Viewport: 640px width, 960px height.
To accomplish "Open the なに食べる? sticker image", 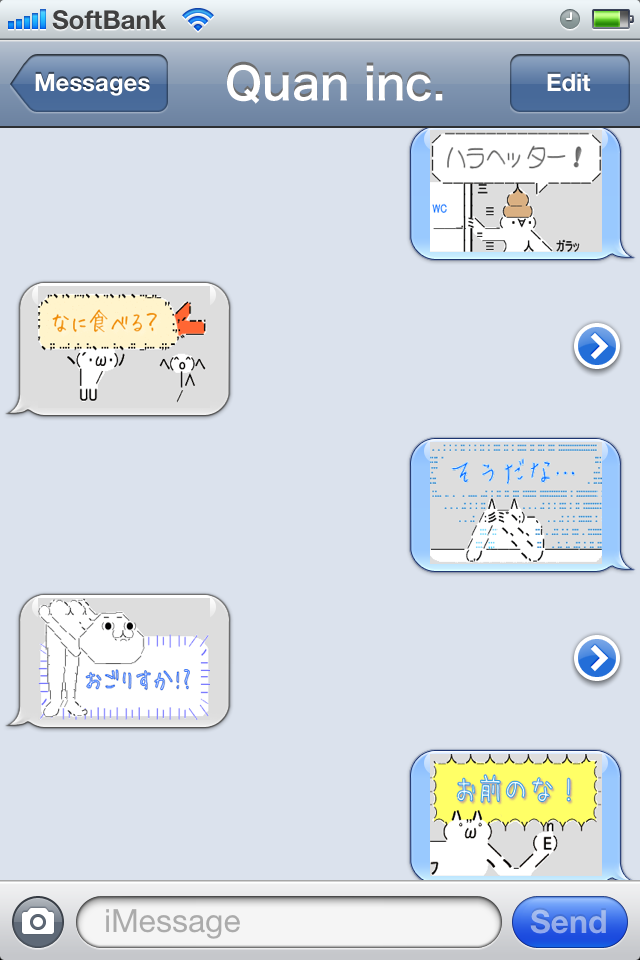I will (x=125, y=347).
